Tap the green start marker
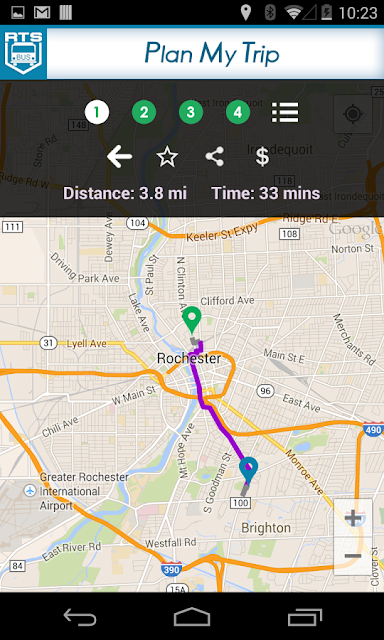Image resolution: width=384 pixels, height=640 pixels. [191, 320]
